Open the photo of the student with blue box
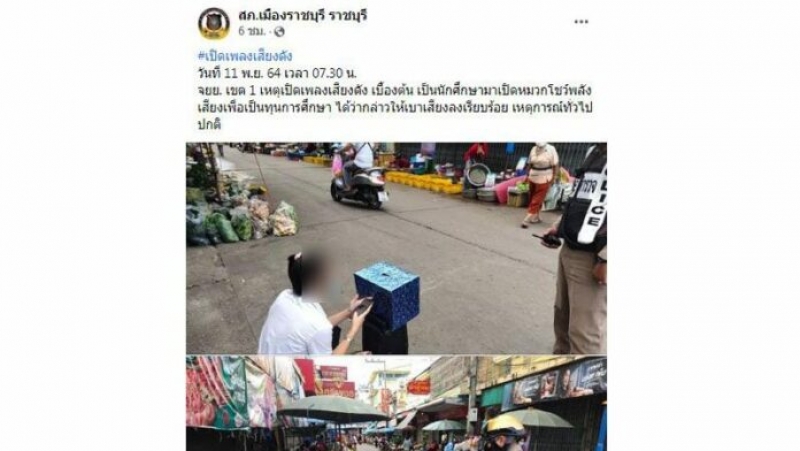Screen dimensions: 800x451 click(396, 248)
